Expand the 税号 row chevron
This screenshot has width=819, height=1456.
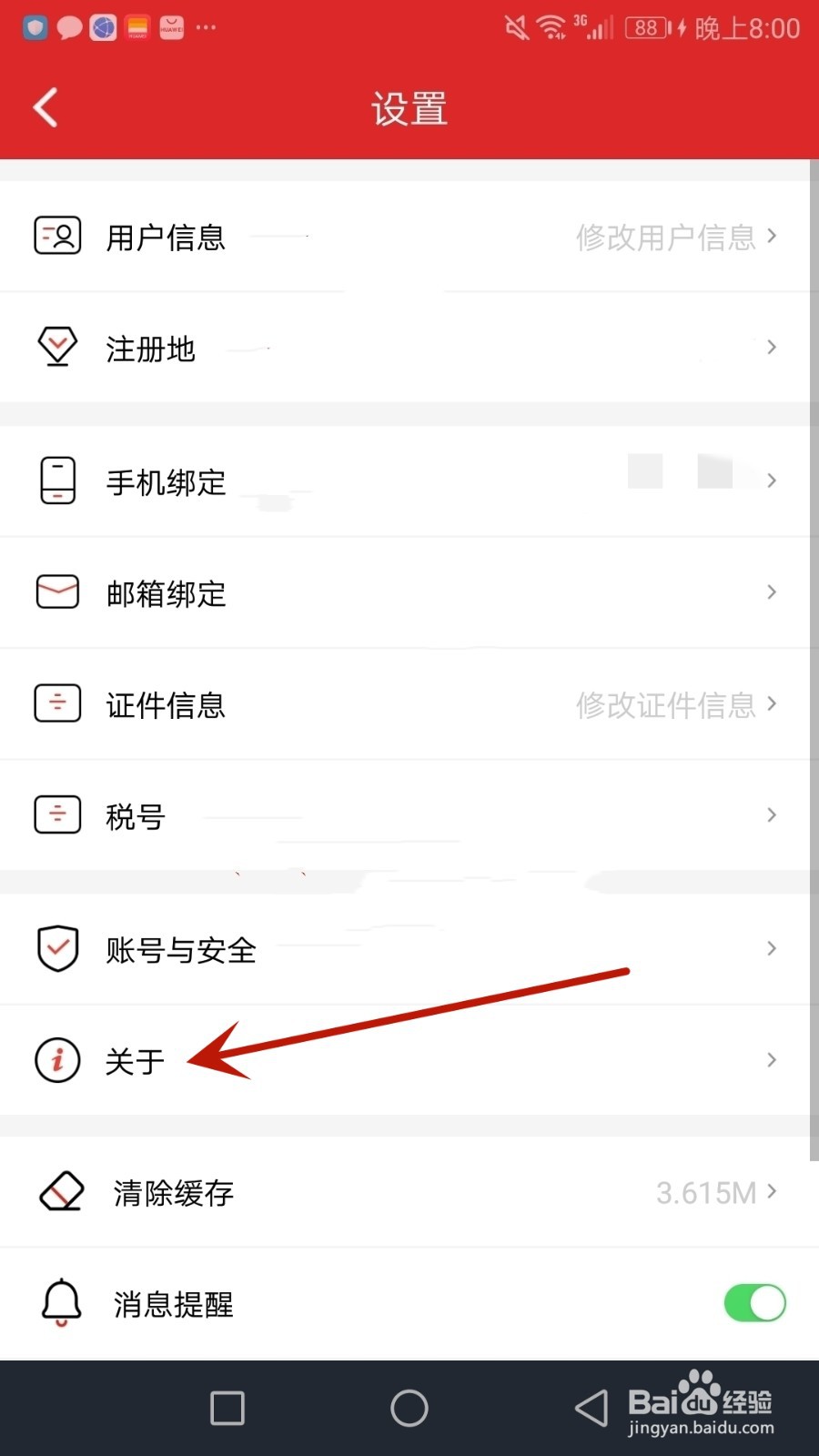772,815
